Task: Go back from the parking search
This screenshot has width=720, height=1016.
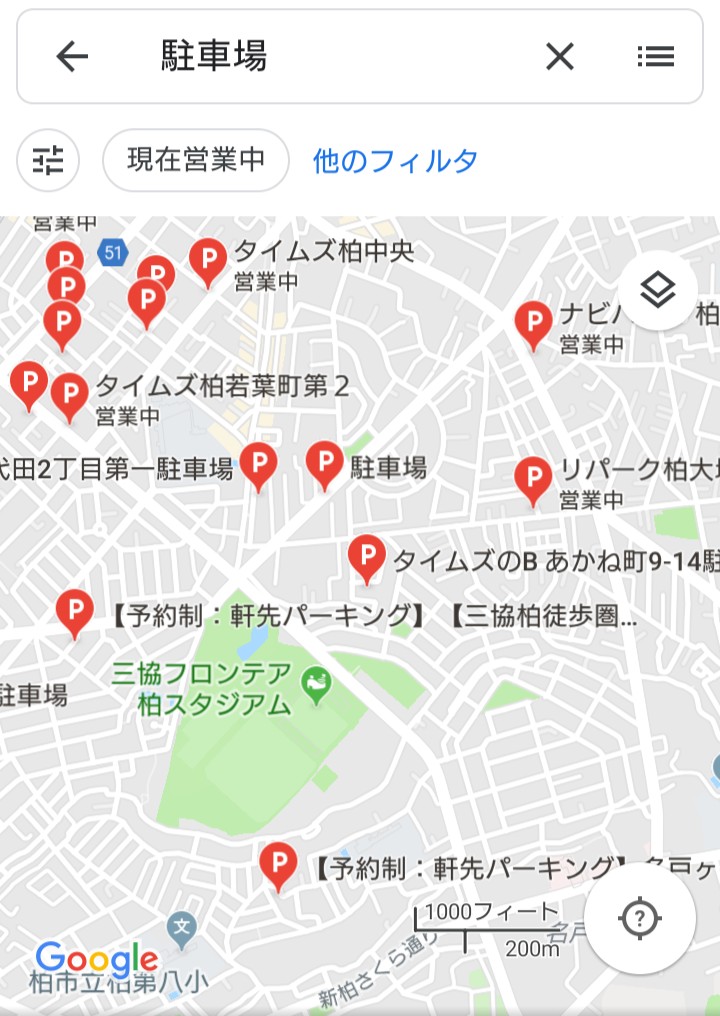Action: [72, 57]
